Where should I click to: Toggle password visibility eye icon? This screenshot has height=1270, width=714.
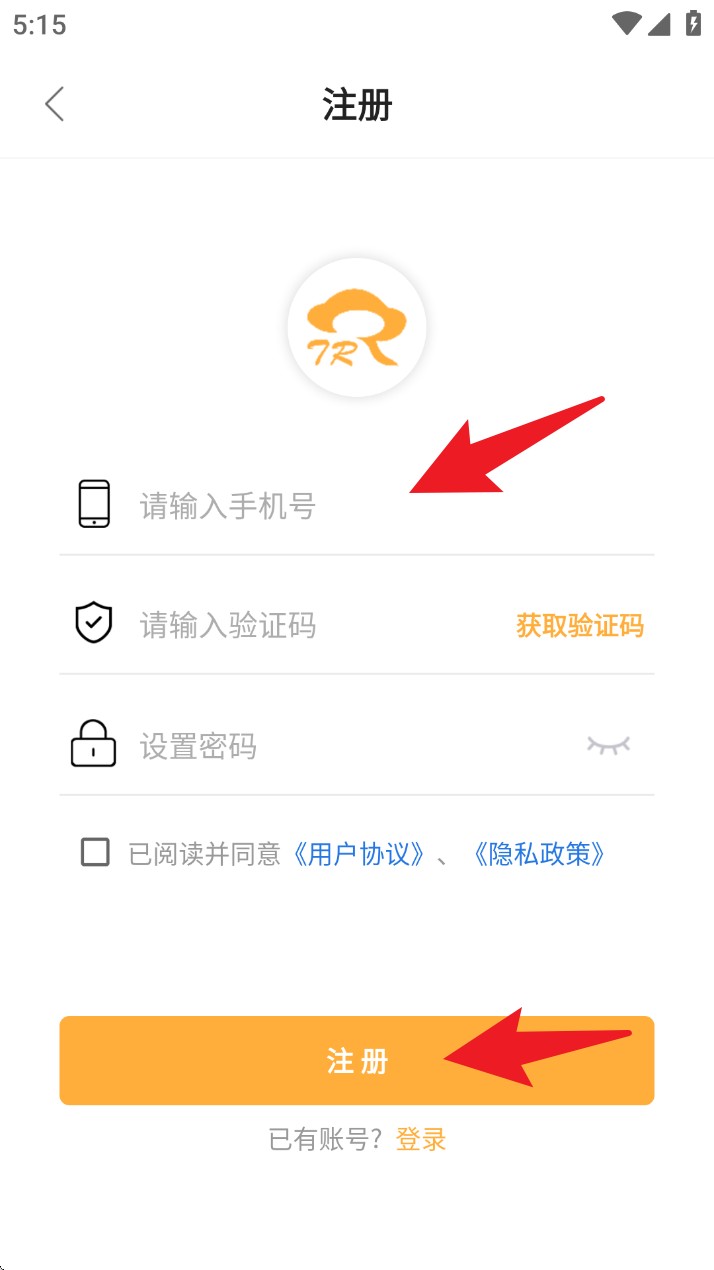pos(608,745)
